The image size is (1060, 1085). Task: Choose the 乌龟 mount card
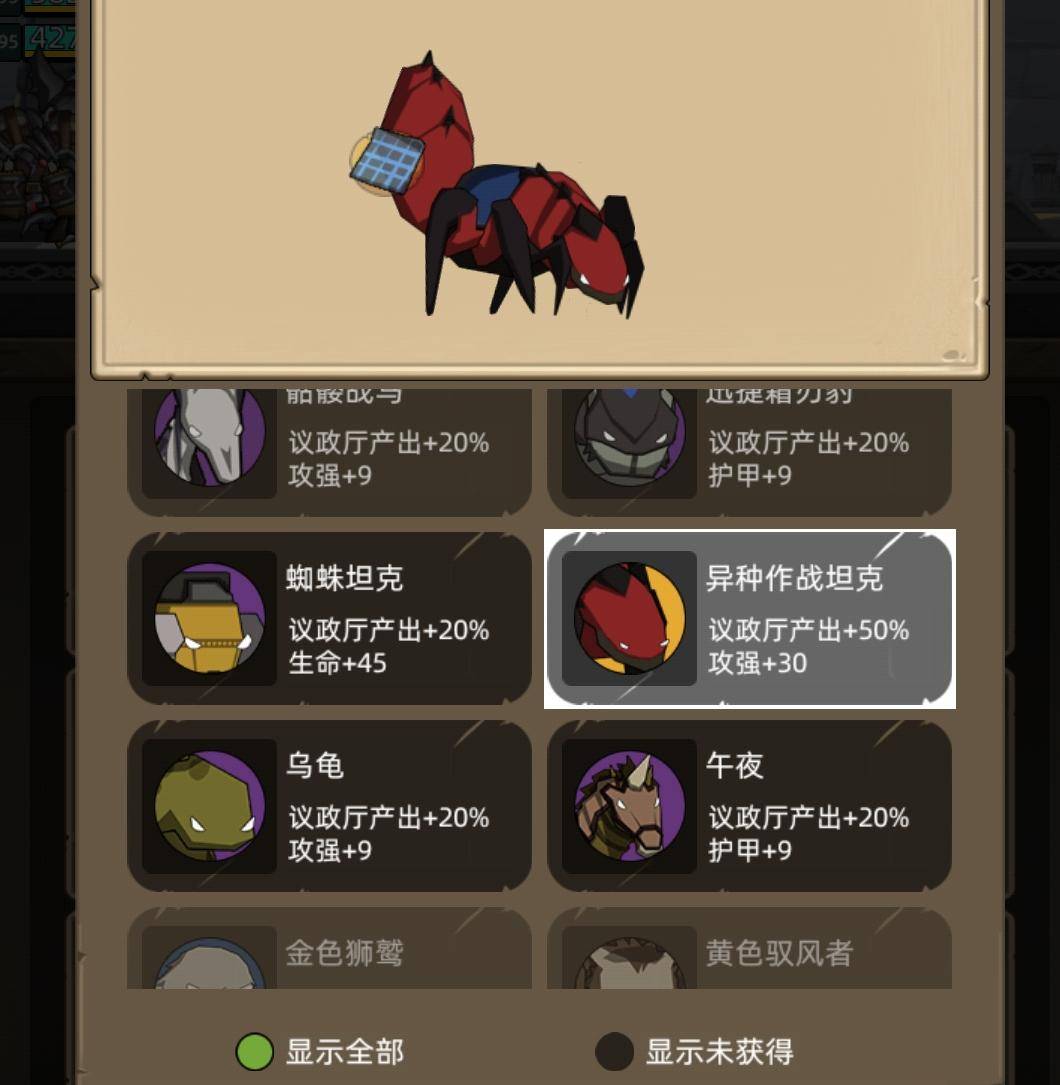[x=329, y=806]
